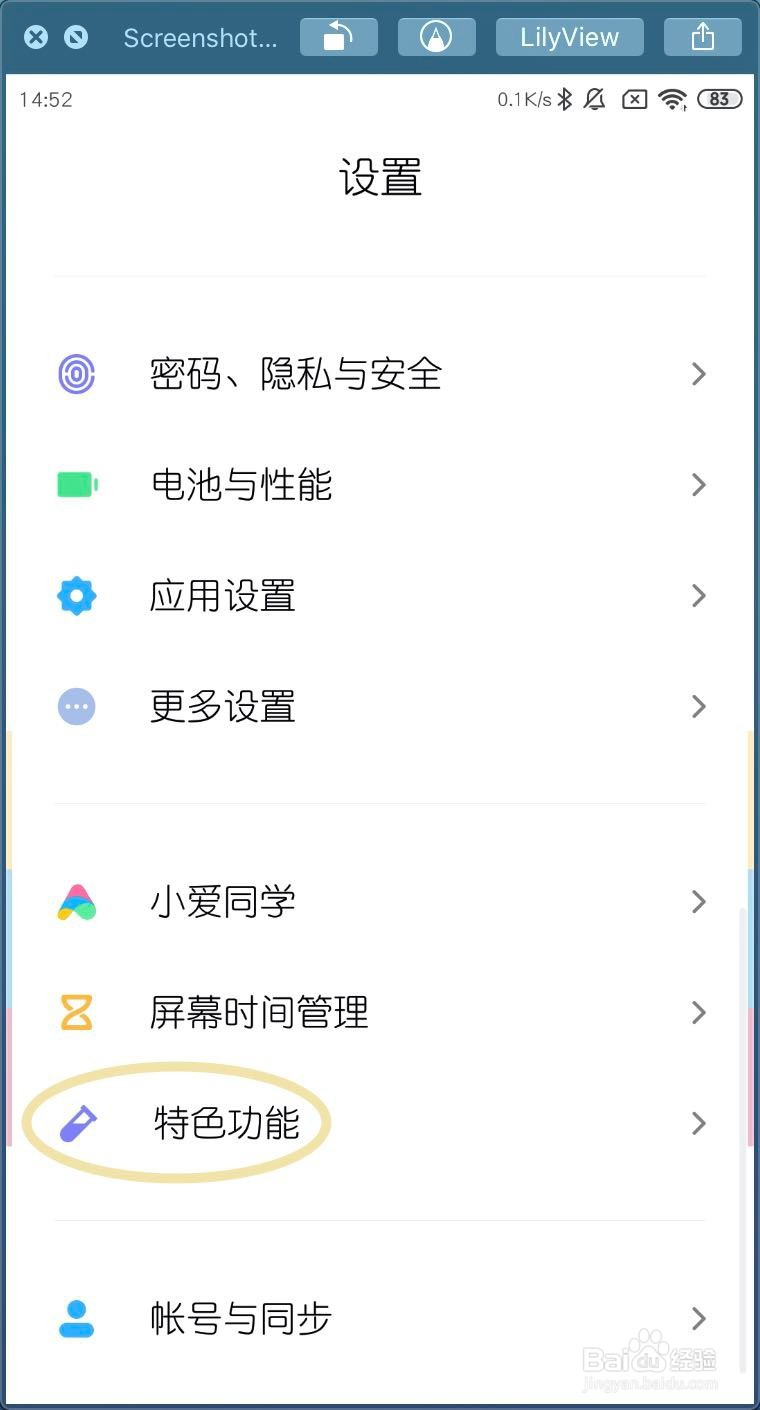
Task: Open 密码、隐私与安全 settings
Action: pos(380,374)
